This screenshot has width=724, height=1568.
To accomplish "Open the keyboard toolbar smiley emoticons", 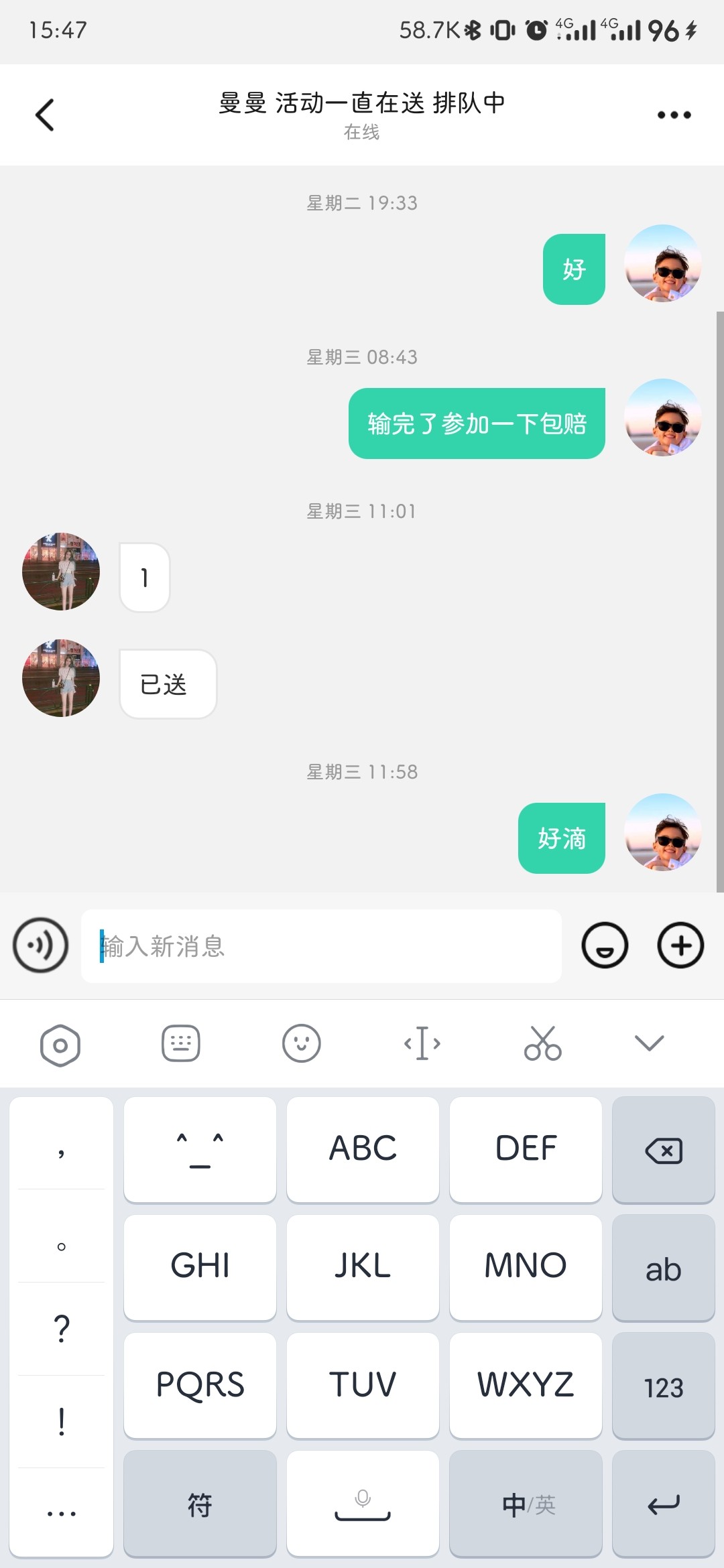I will click(x=302, y=1043).
